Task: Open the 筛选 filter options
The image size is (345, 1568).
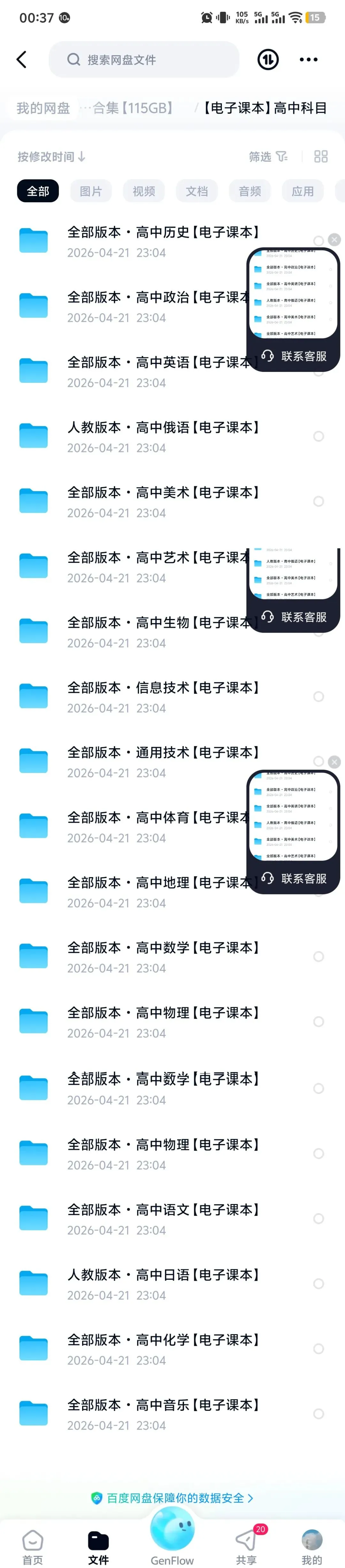Action: coord(268,157)
